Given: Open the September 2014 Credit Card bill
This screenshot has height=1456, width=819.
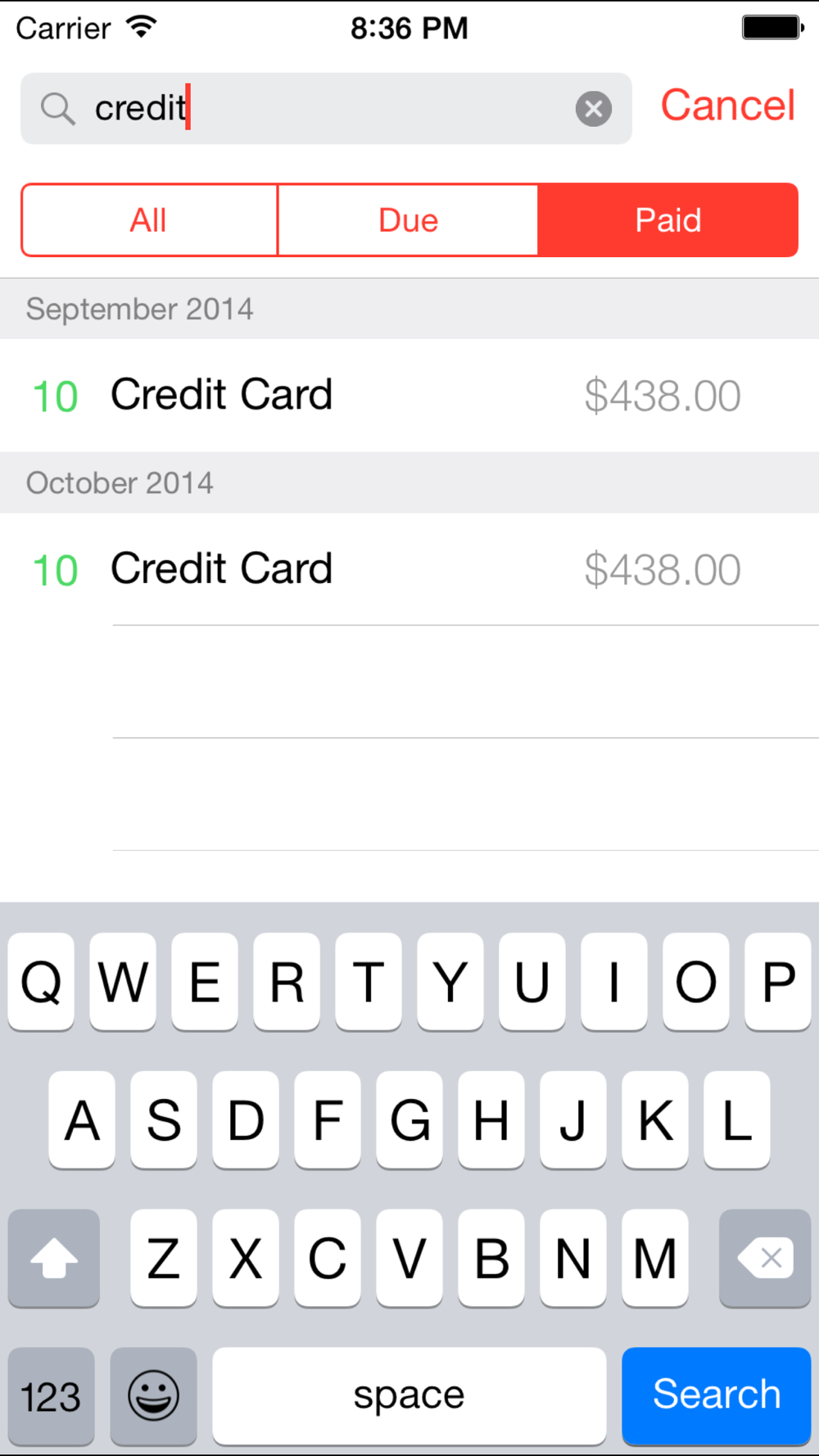Looking at the screenshot, I should point(409,396).
